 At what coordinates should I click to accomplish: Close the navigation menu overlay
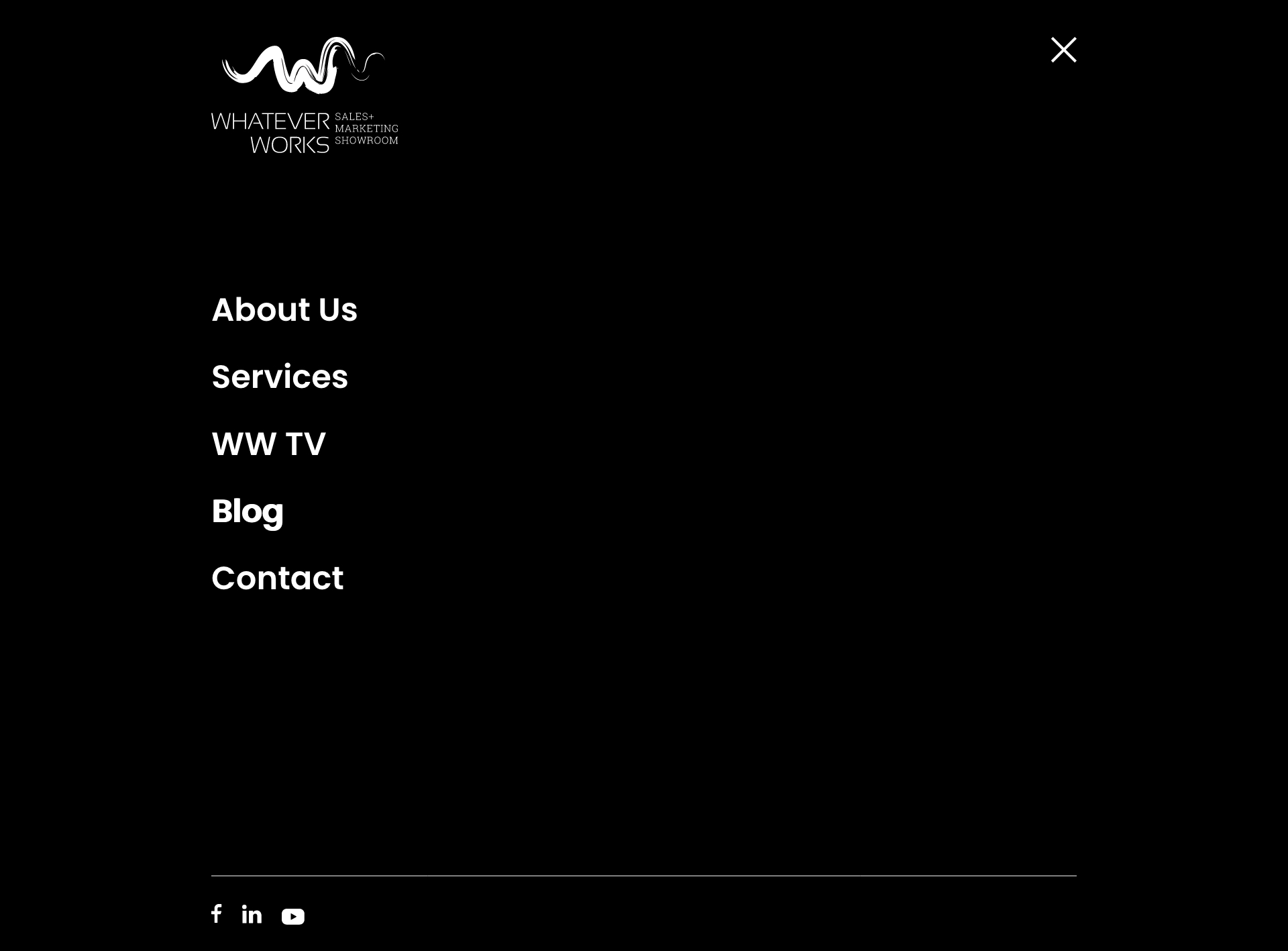(x=1063, y=50)
